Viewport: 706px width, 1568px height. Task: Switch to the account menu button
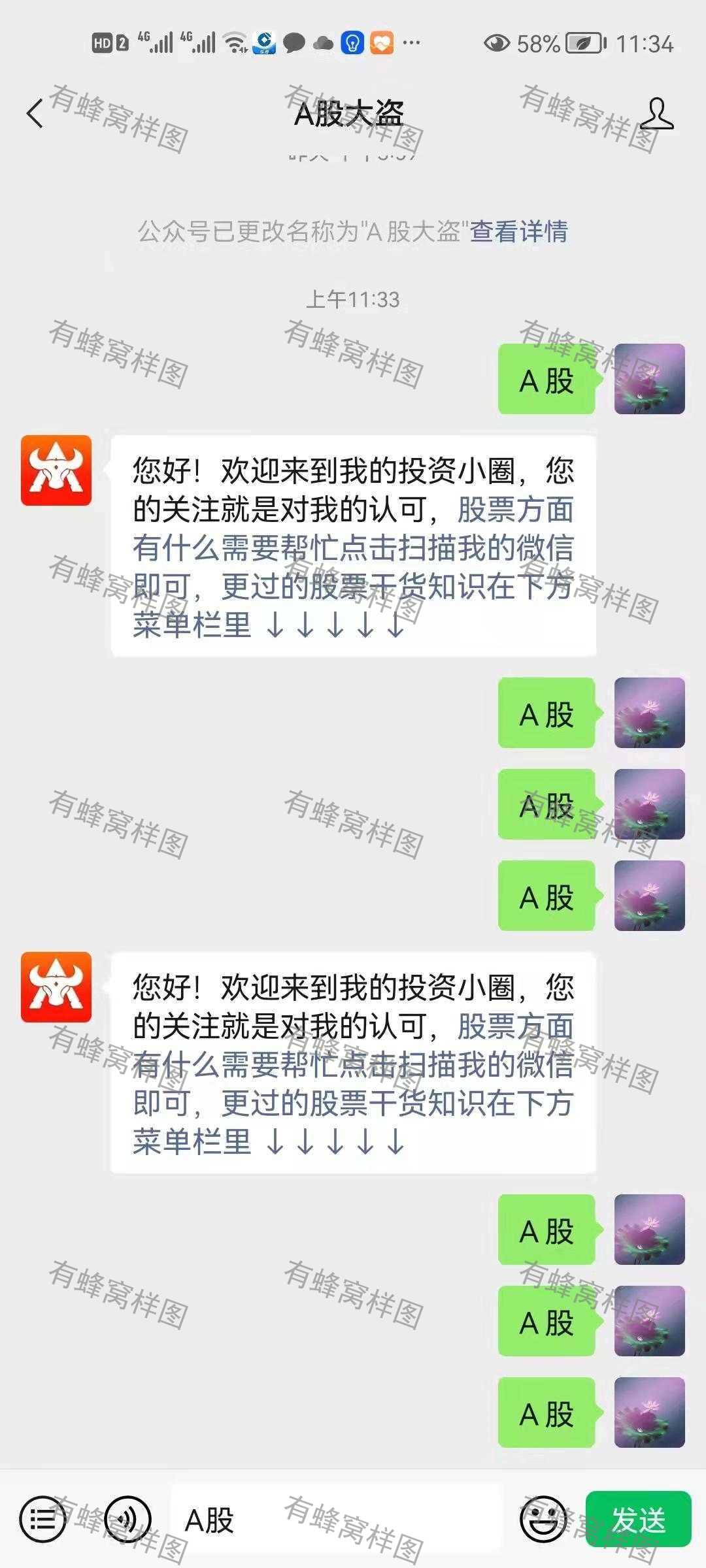(x=42, y=1520)
